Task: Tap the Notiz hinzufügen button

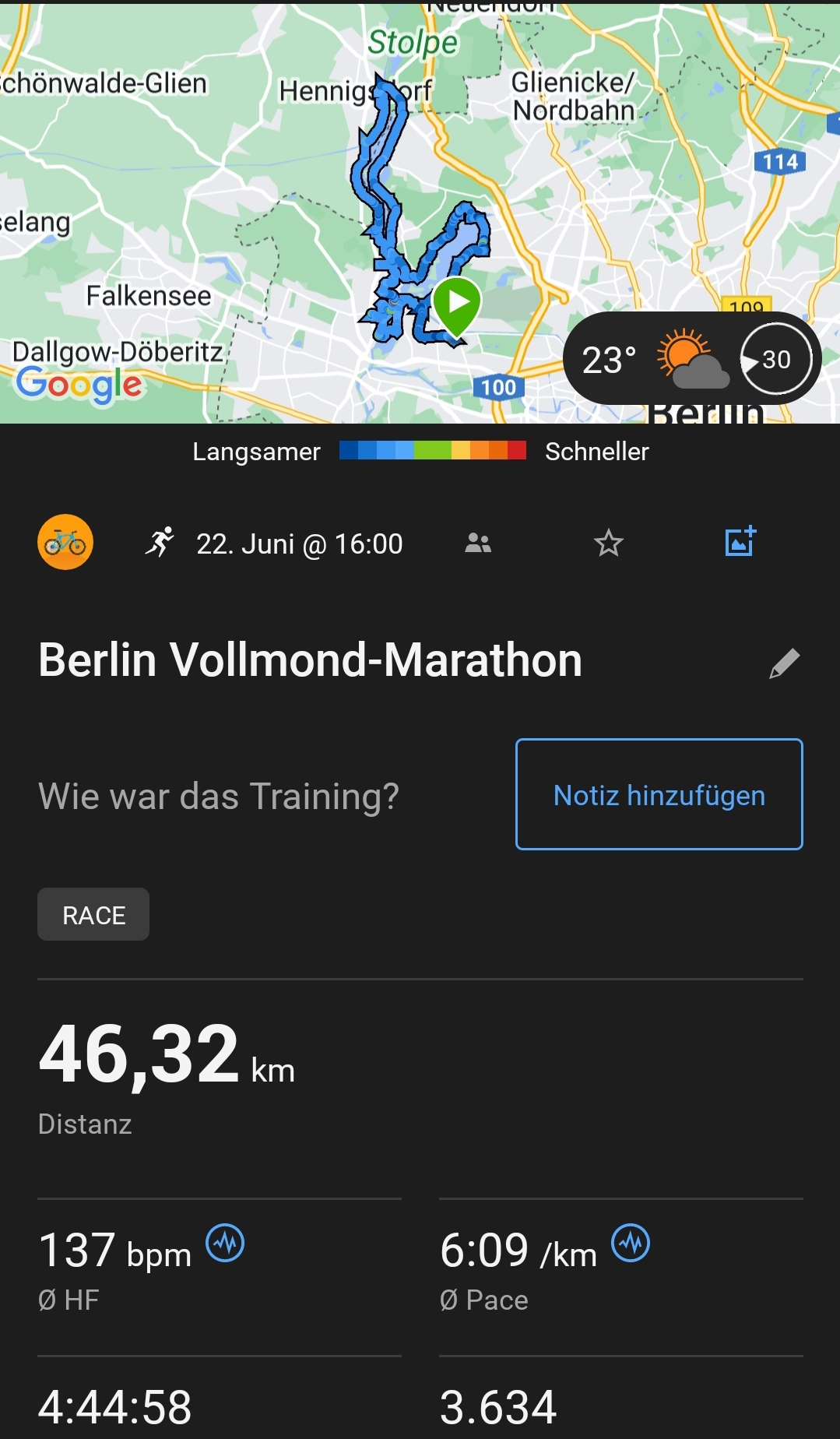Action: (659, 794)
